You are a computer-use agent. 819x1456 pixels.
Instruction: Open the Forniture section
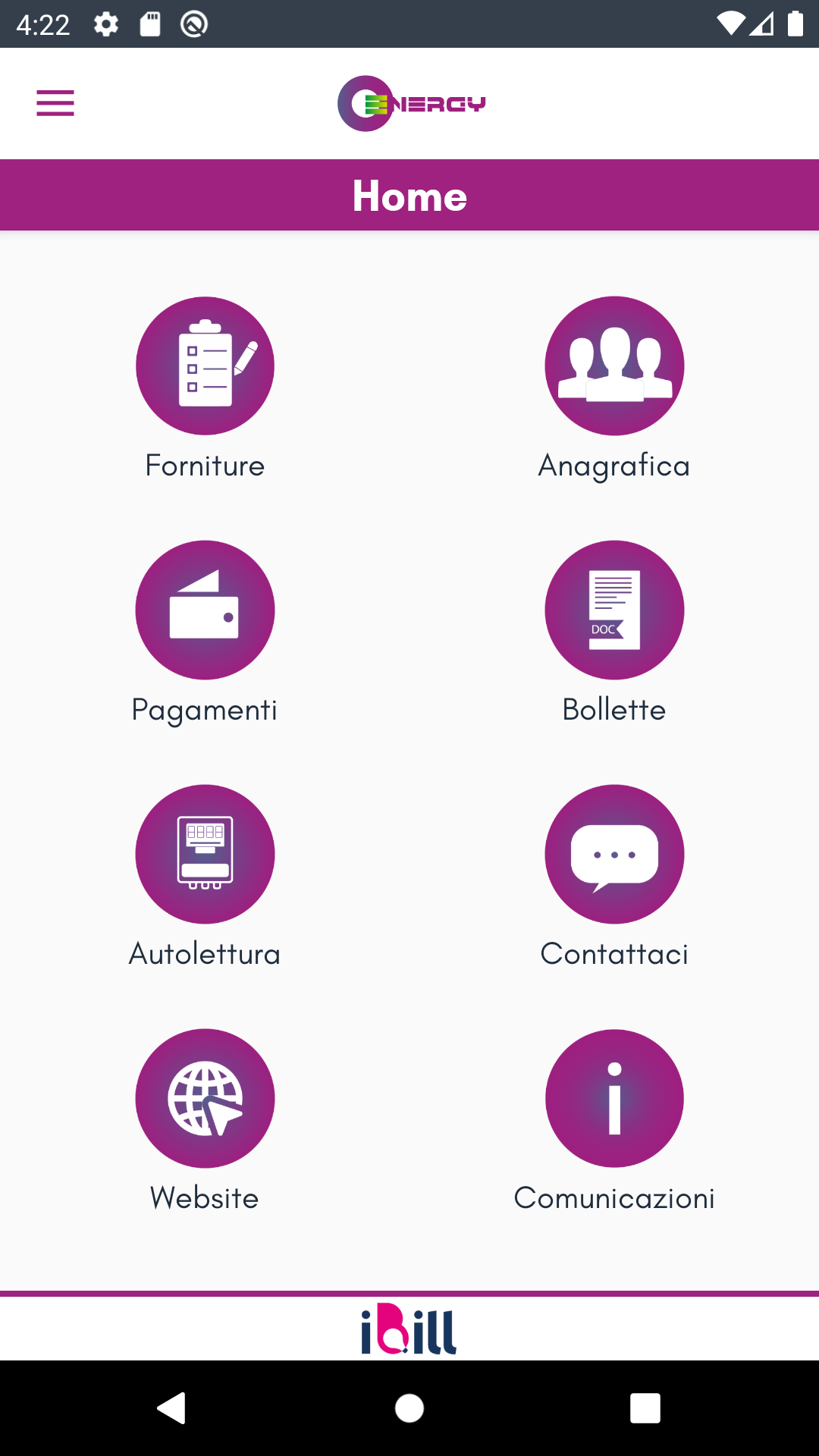tap(205, 366)
